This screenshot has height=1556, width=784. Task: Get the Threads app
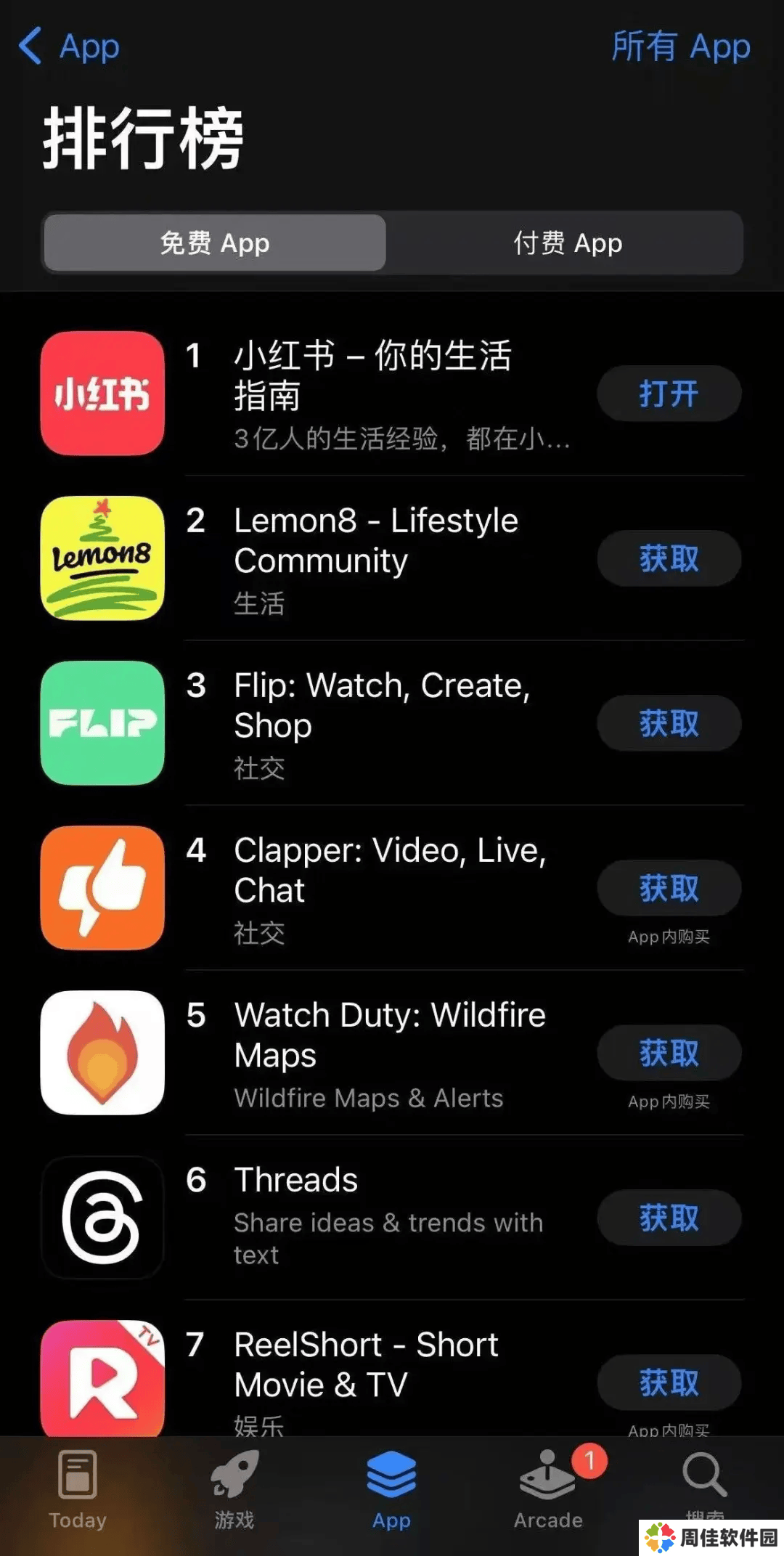669,1218
